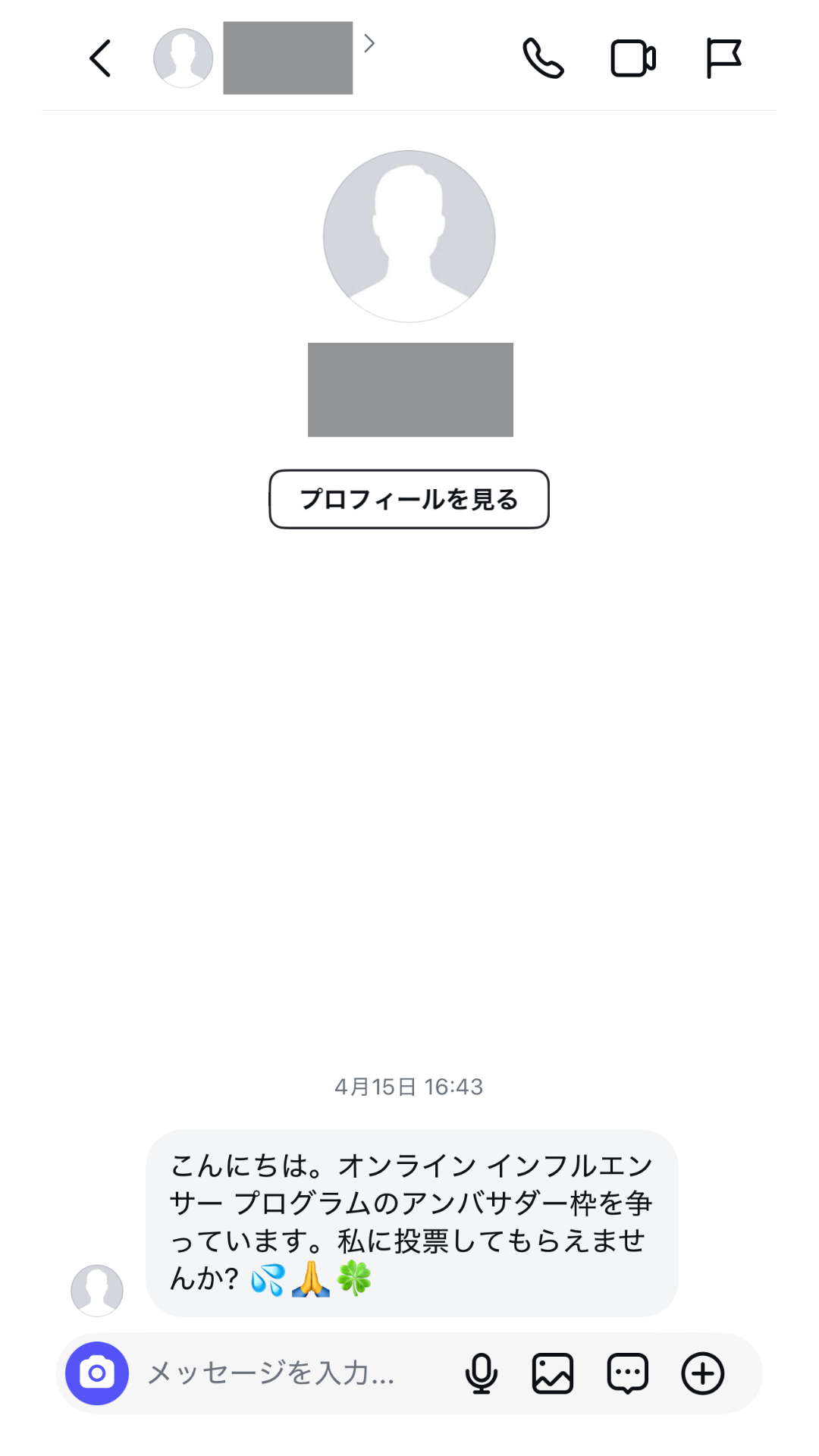Image resolution: width=819 pixels, height=1456 pixels.
Task: Open the quick replies bubble icon
Action: 628,1373
